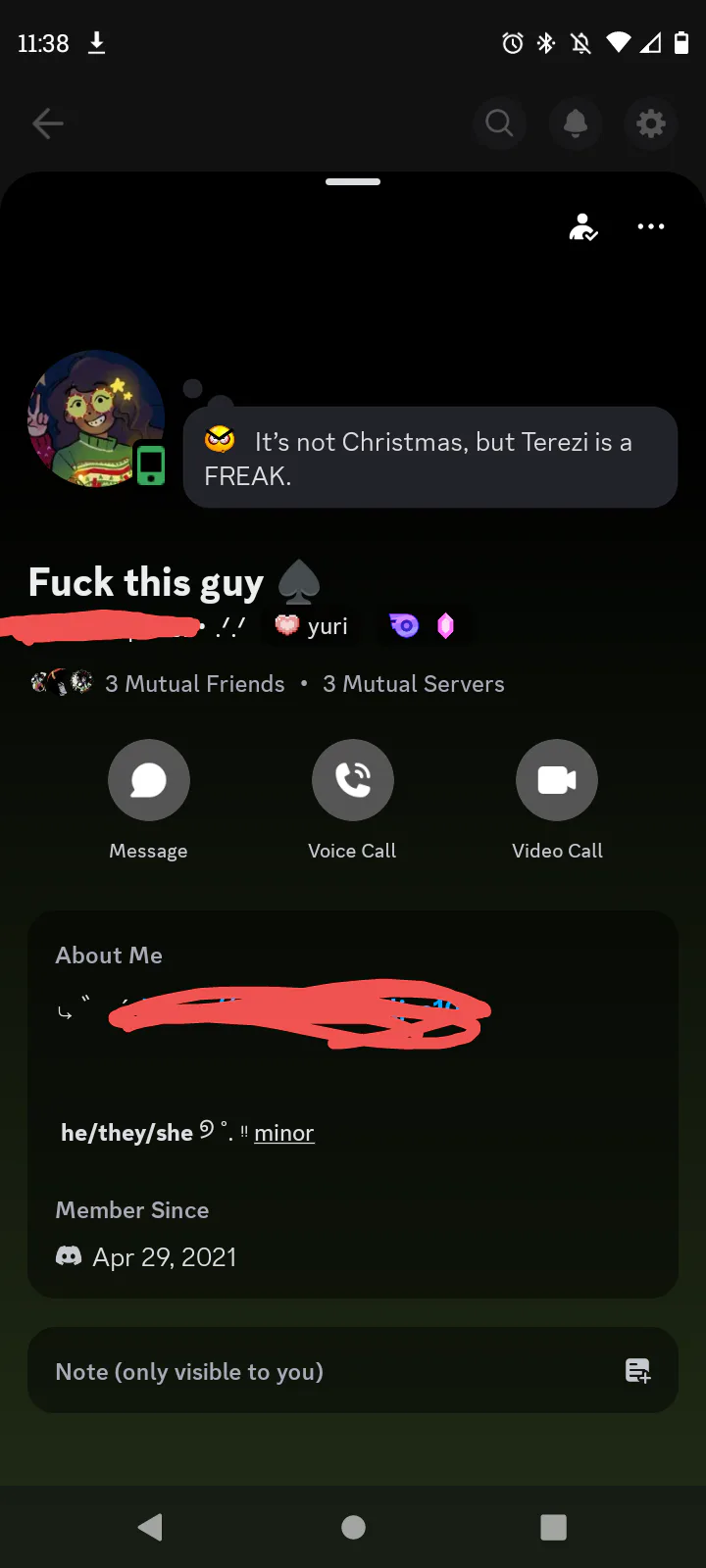
Task: Tap the yuri server tag
Action: tap(313, 626)
